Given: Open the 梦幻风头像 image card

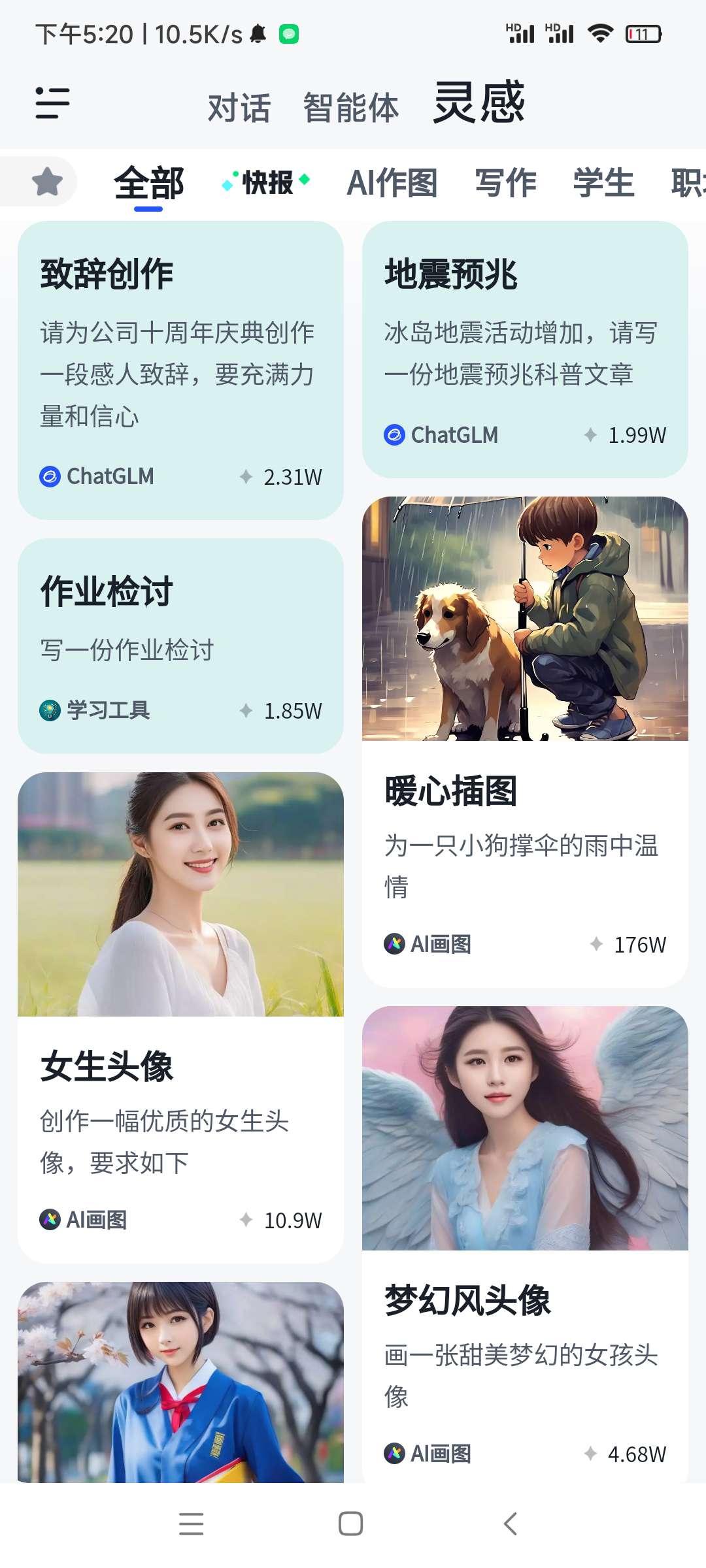Looking at the screenshot, I should pyautogui.click(x=525, y=1241).
